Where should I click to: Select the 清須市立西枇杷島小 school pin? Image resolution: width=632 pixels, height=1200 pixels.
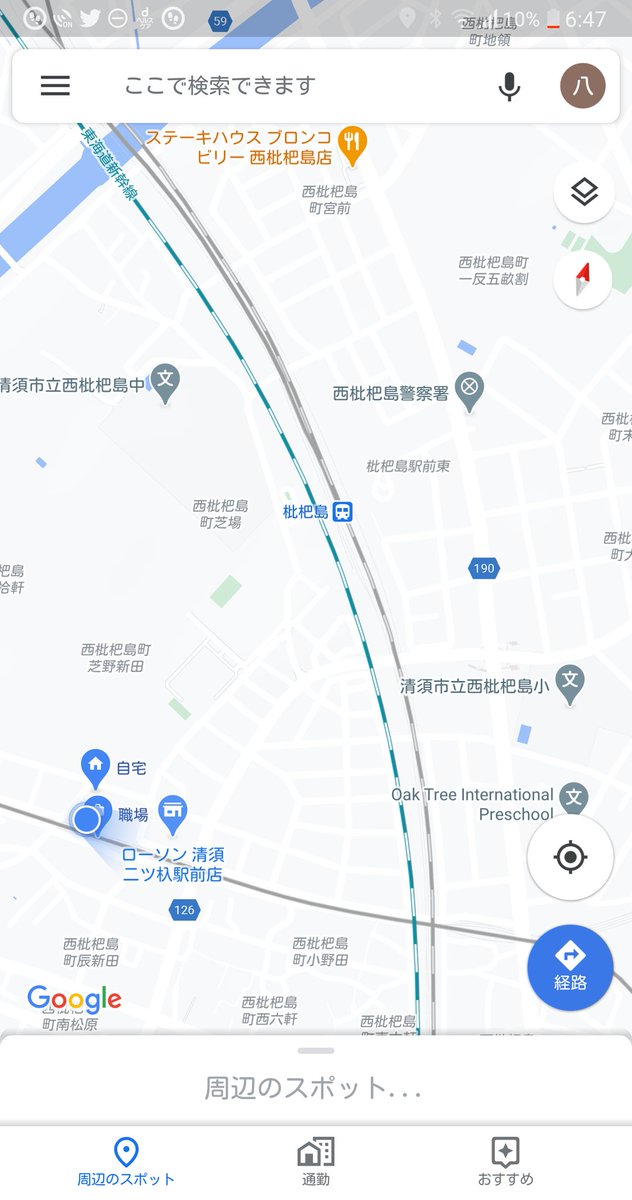[570, 683]
